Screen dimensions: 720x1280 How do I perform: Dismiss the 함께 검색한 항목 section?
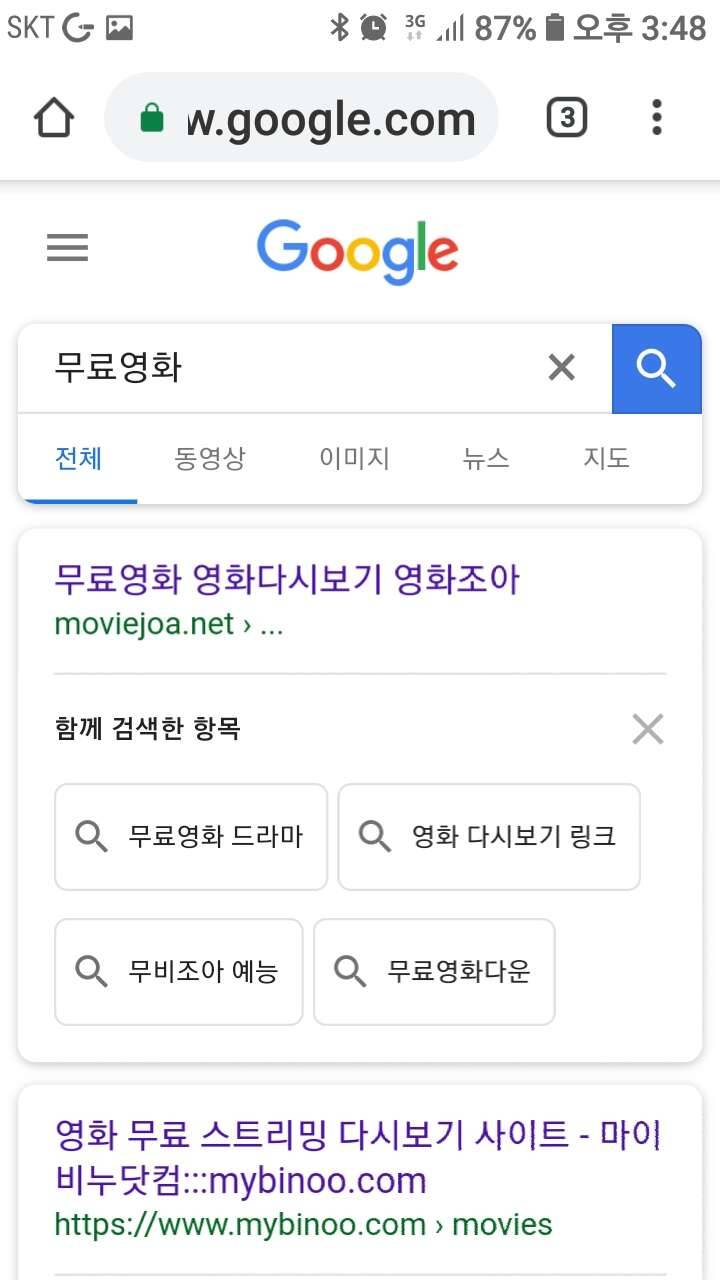point(648,729)
